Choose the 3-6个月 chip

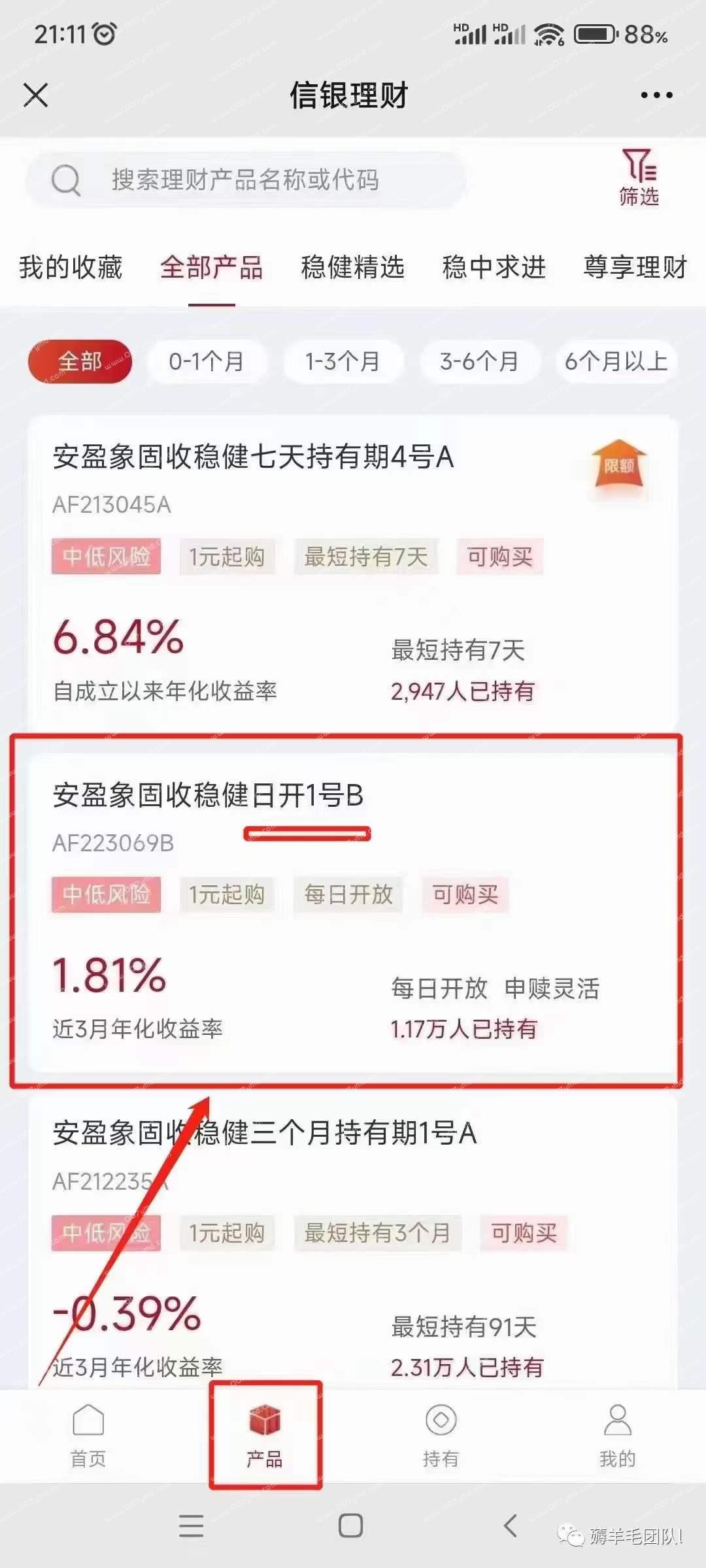[x=479, y=361]
